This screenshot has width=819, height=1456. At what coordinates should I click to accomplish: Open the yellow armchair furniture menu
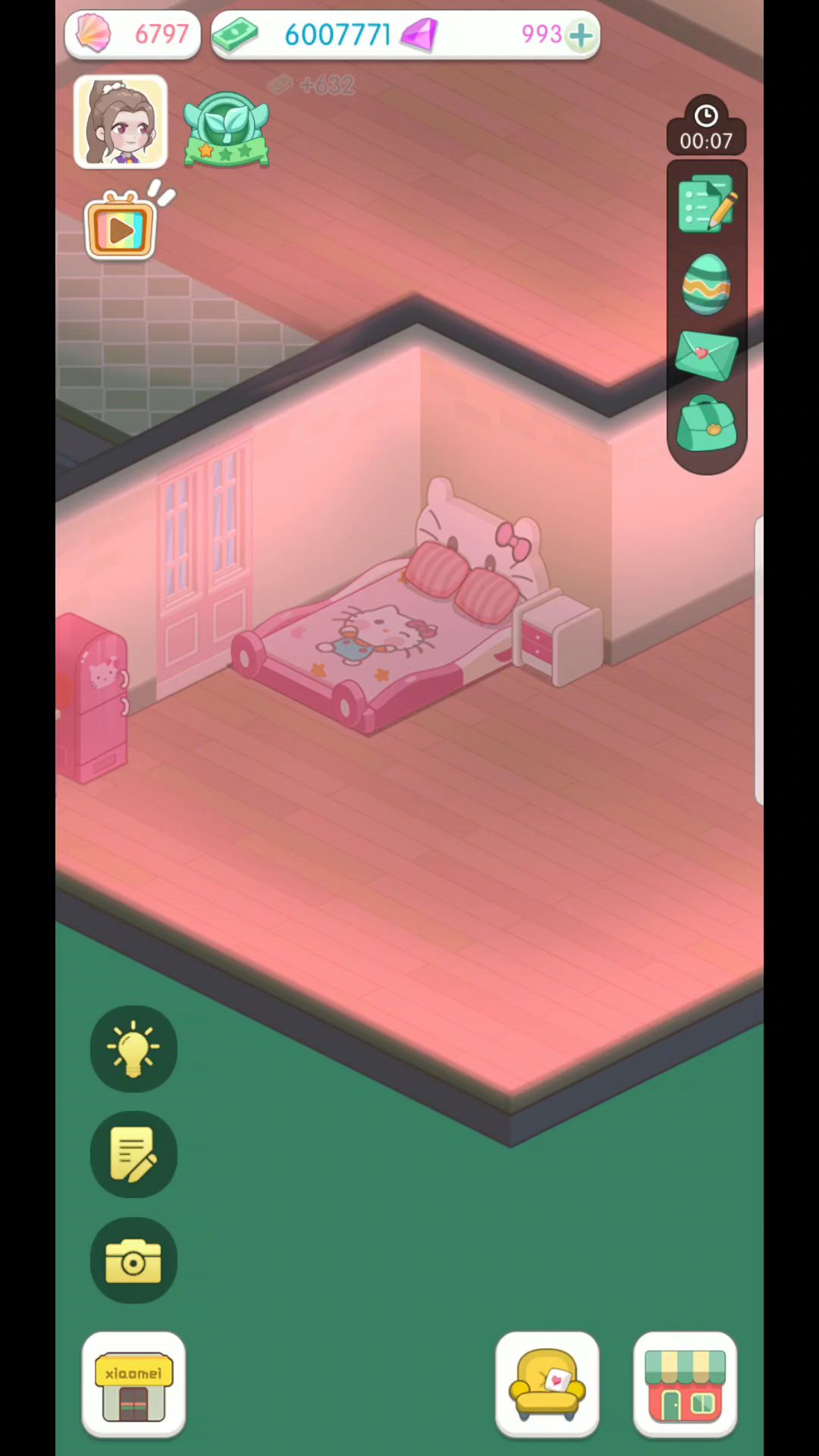(x=547, y=1385)
